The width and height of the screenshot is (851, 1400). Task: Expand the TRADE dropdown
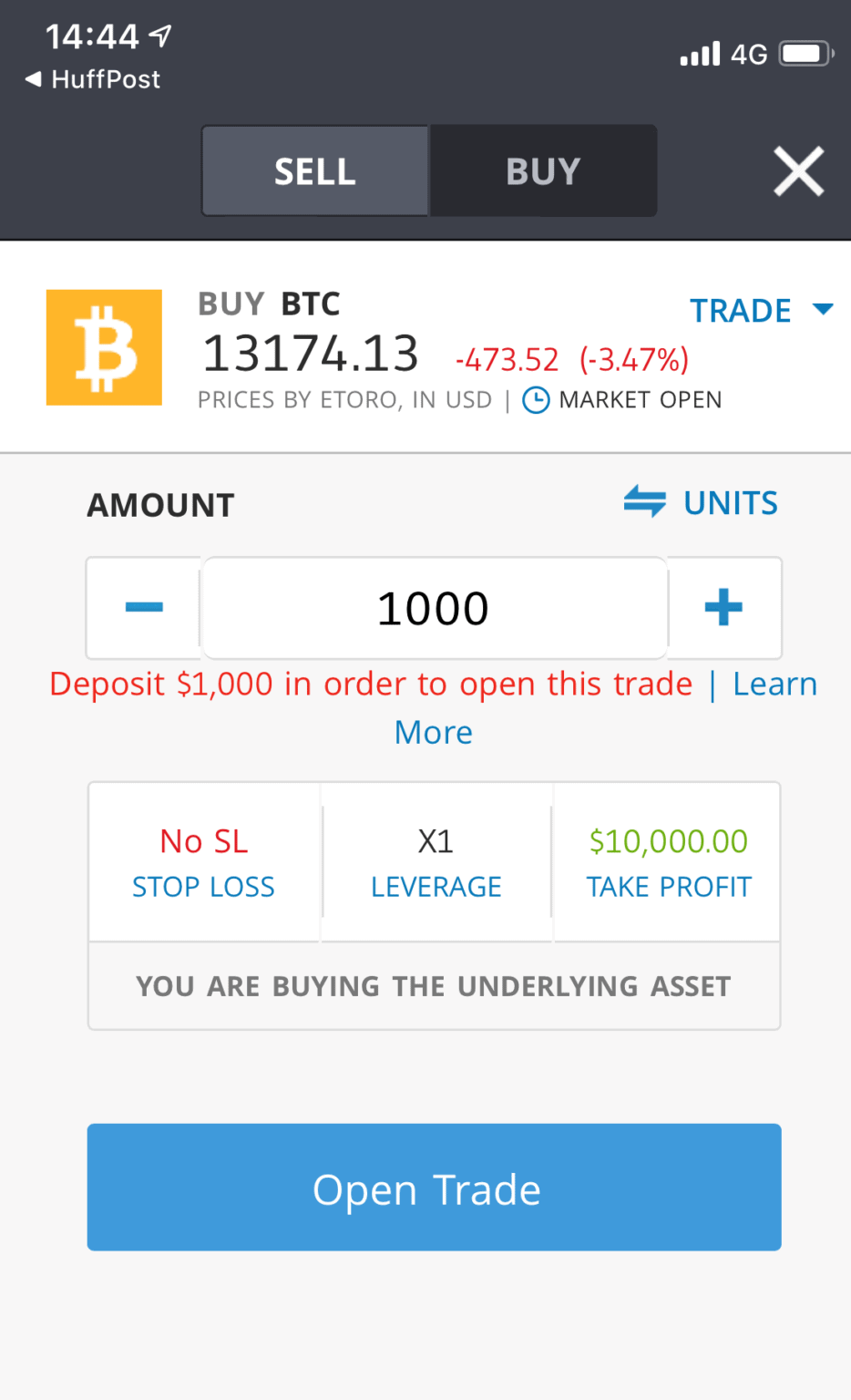[762, 311]
